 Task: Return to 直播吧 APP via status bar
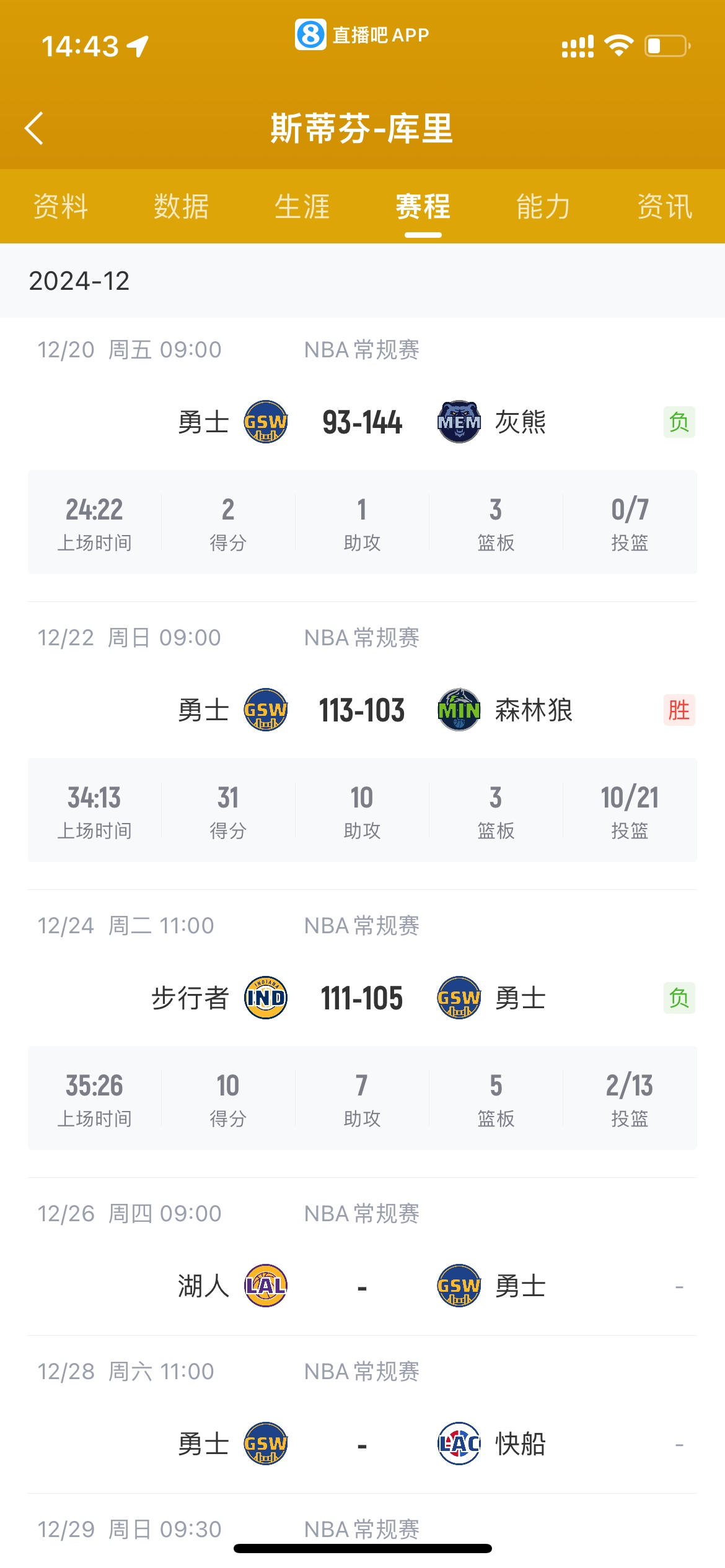pyautogui.click(x=362, y=35)
